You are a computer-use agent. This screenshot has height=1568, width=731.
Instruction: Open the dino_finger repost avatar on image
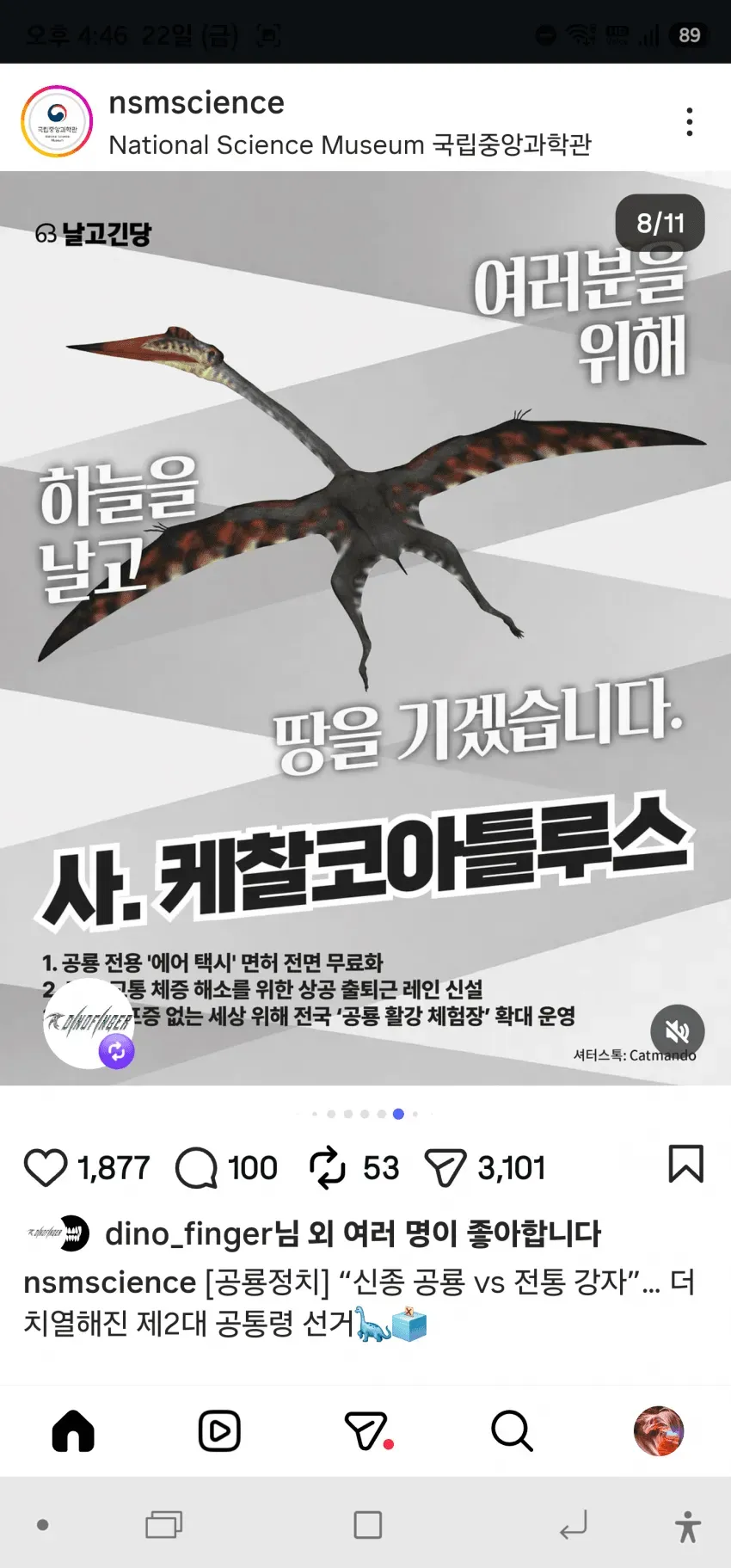click(89, 1024)
